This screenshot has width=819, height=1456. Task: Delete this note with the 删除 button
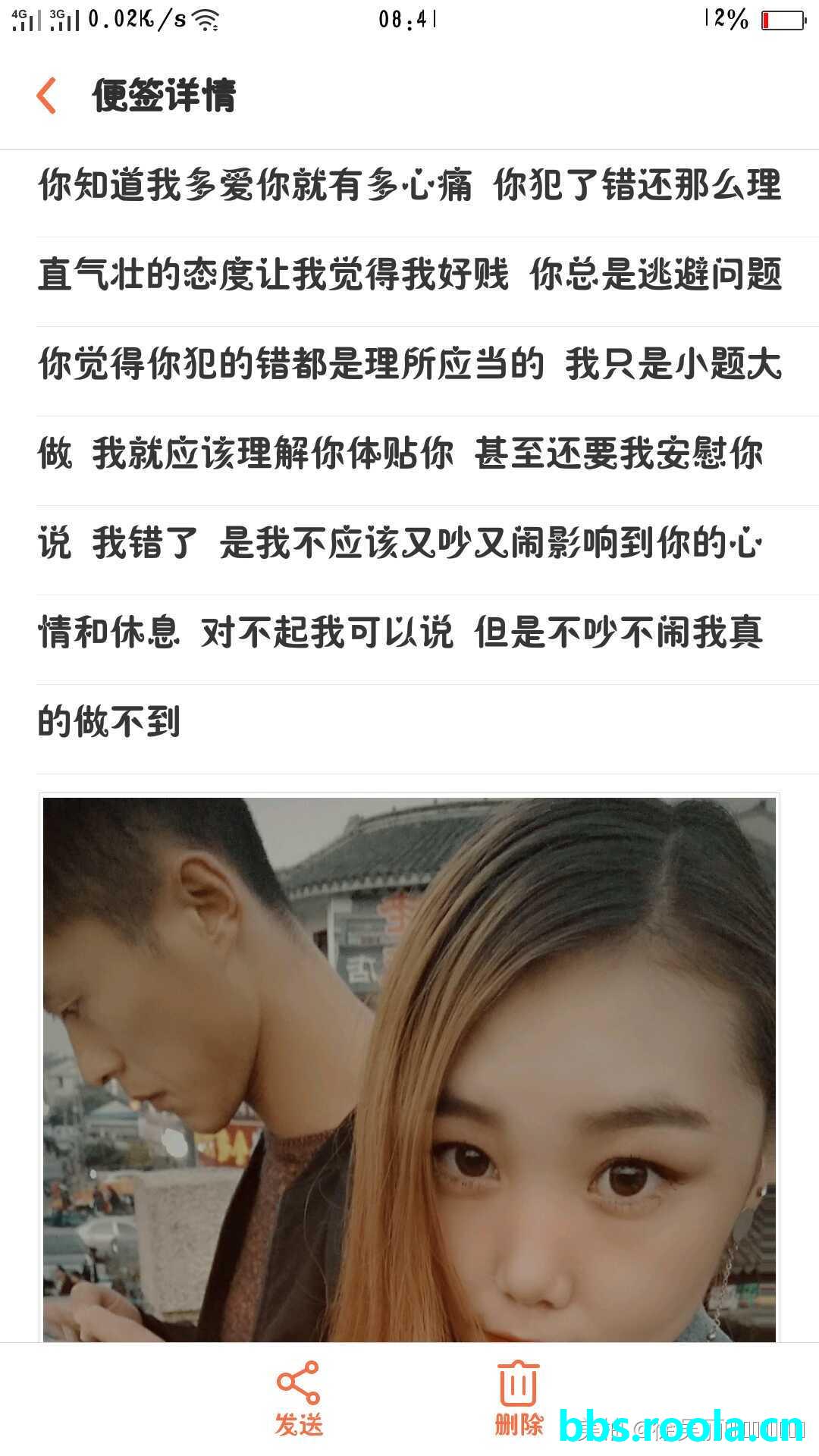(519, 1398)
